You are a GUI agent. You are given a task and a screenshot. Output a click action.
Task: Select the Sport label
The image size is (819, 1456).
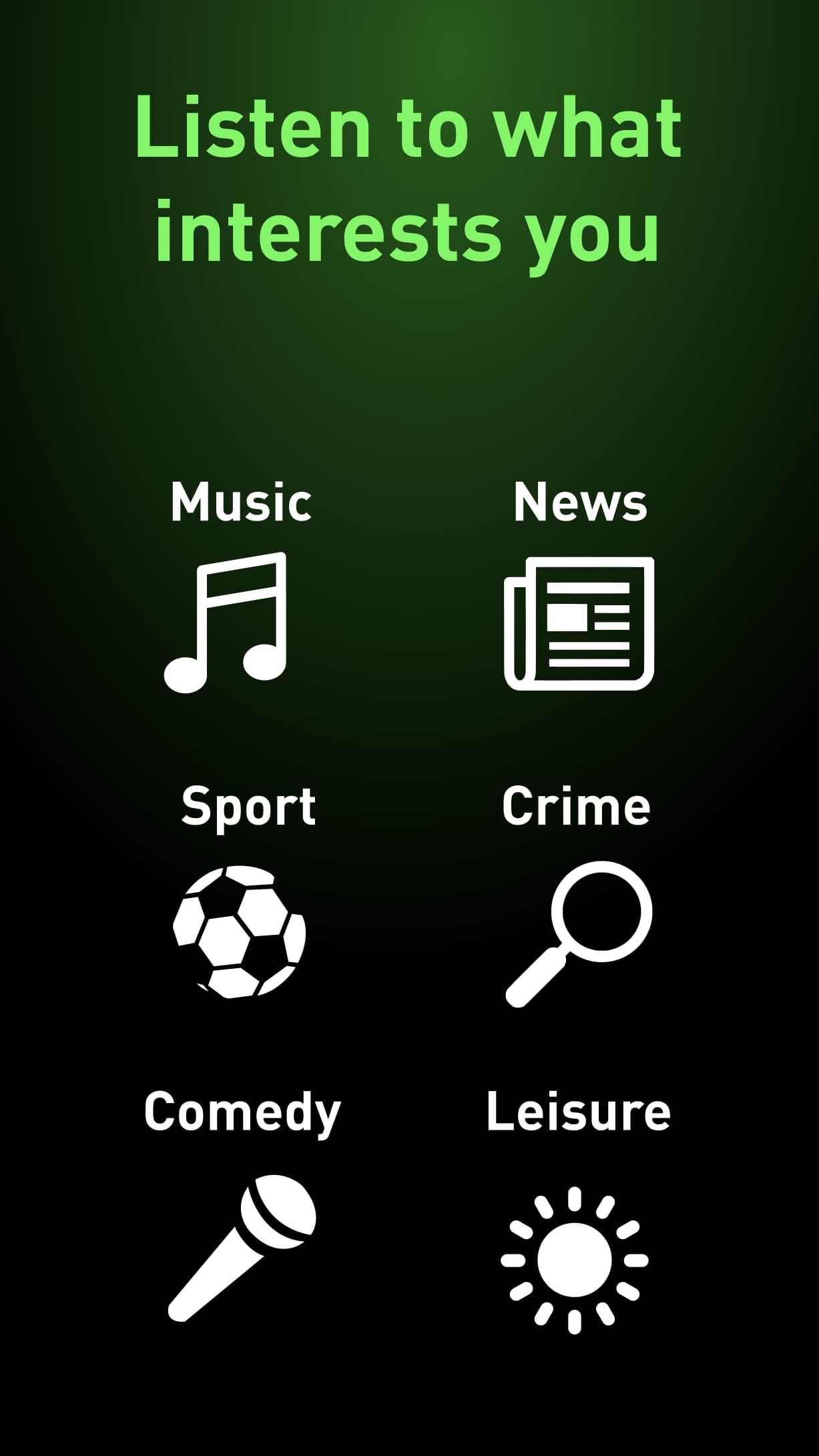tap(249, 807)
